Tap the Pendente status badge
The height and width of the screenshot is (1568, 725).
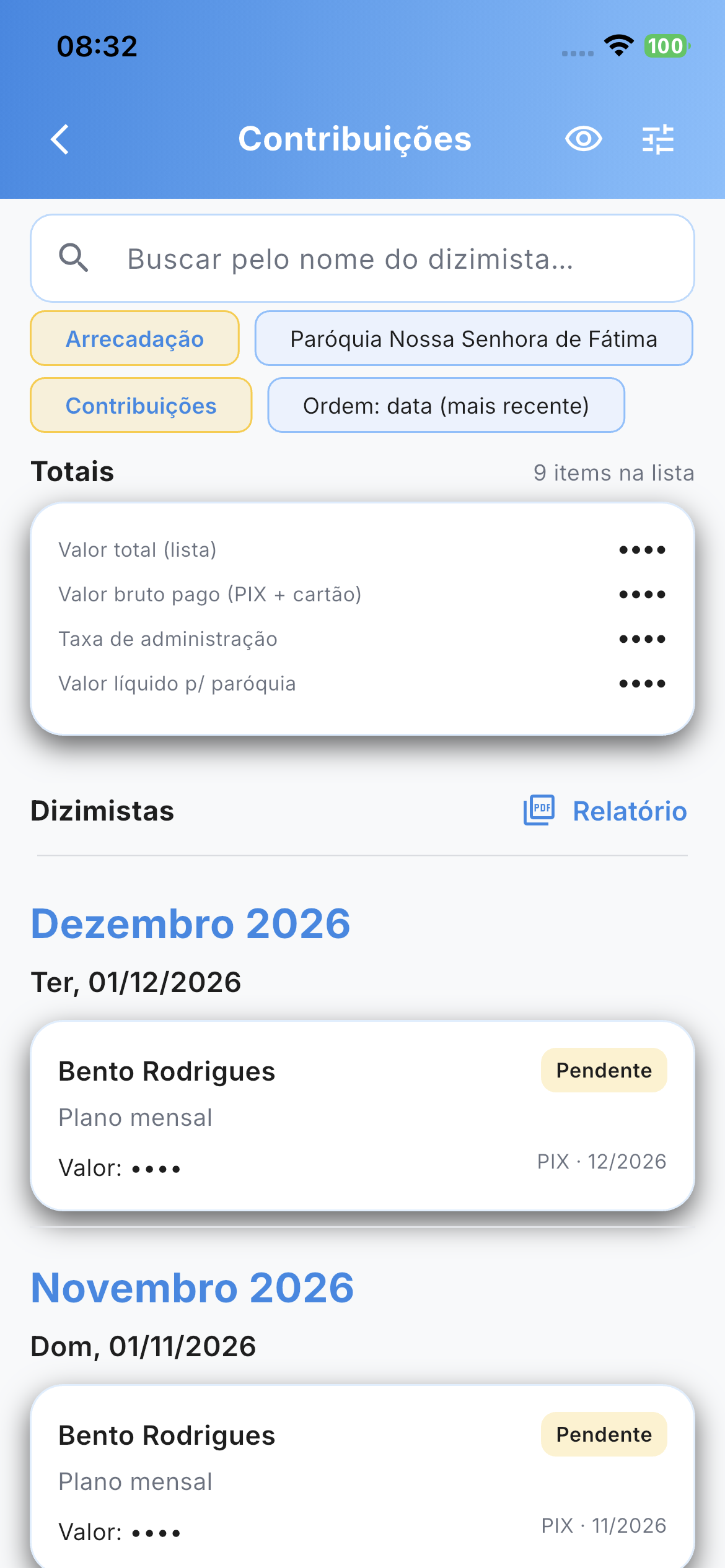604,1069
